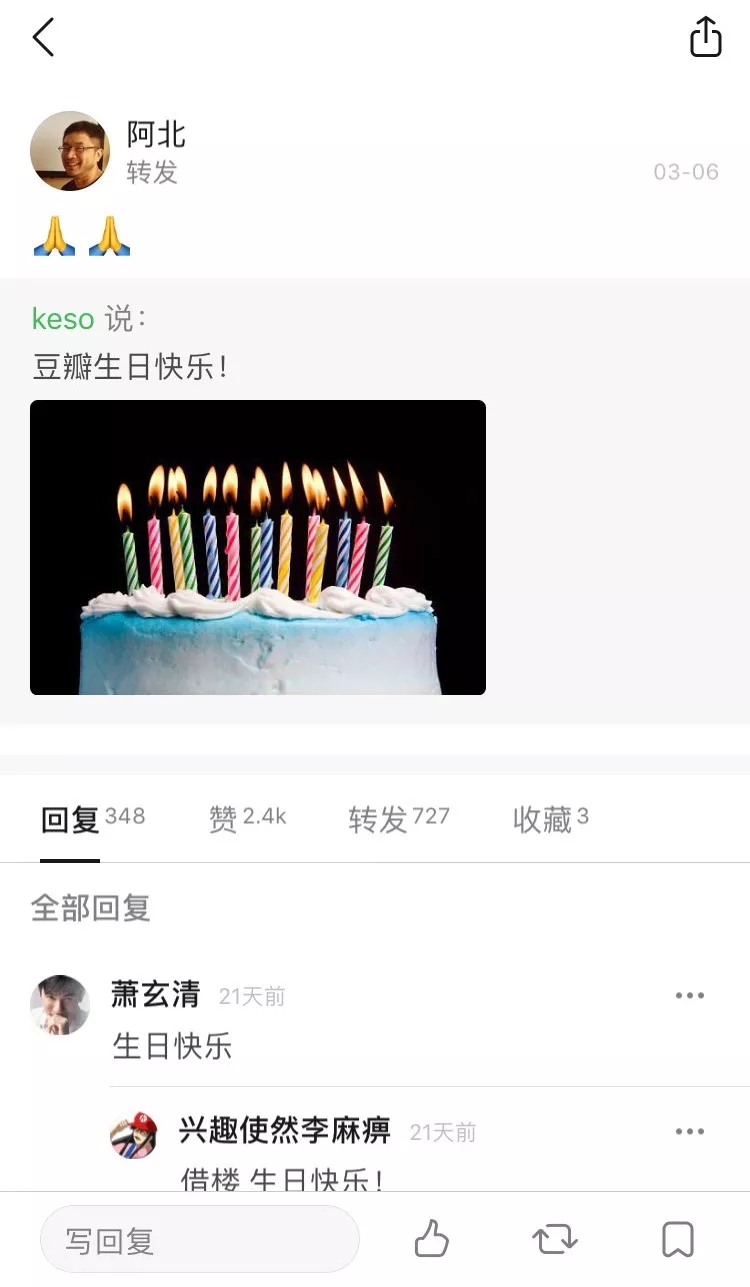Repost using the bottom repost icon

tap(555, 1240)
